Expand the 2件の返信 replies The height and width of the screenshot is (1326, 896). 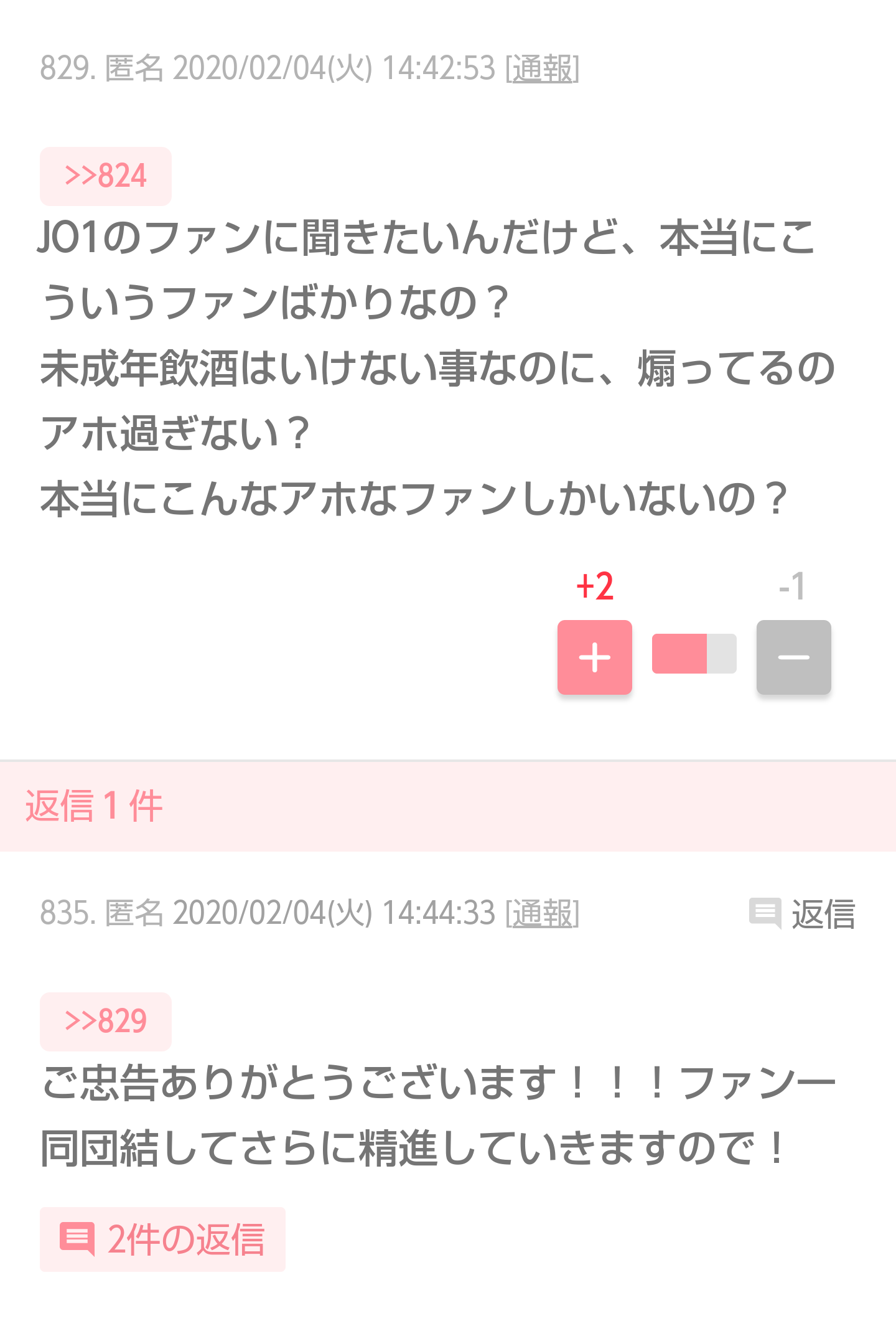point(163,1239)
